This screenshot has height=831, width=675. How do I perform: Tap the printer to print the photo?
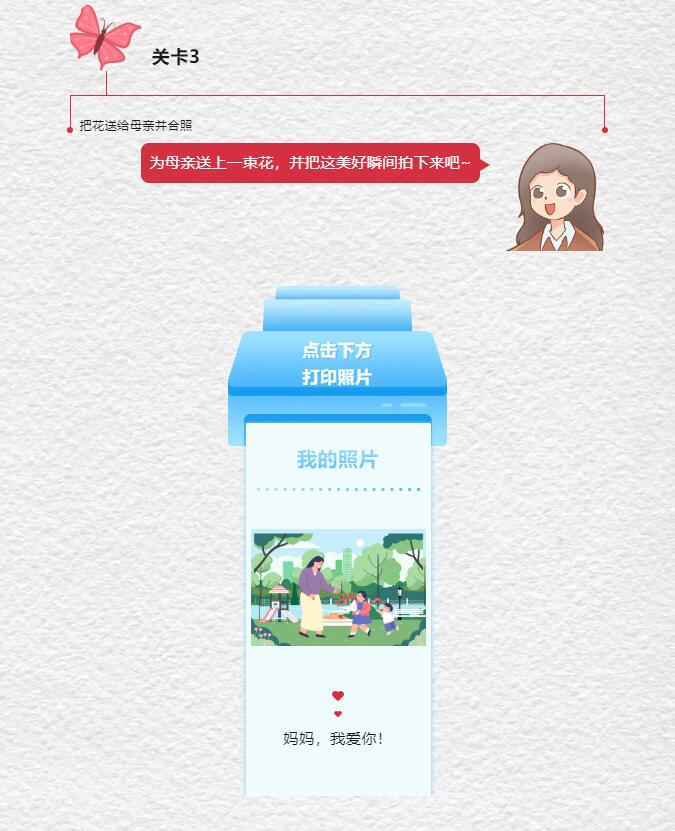coord(337,364)
